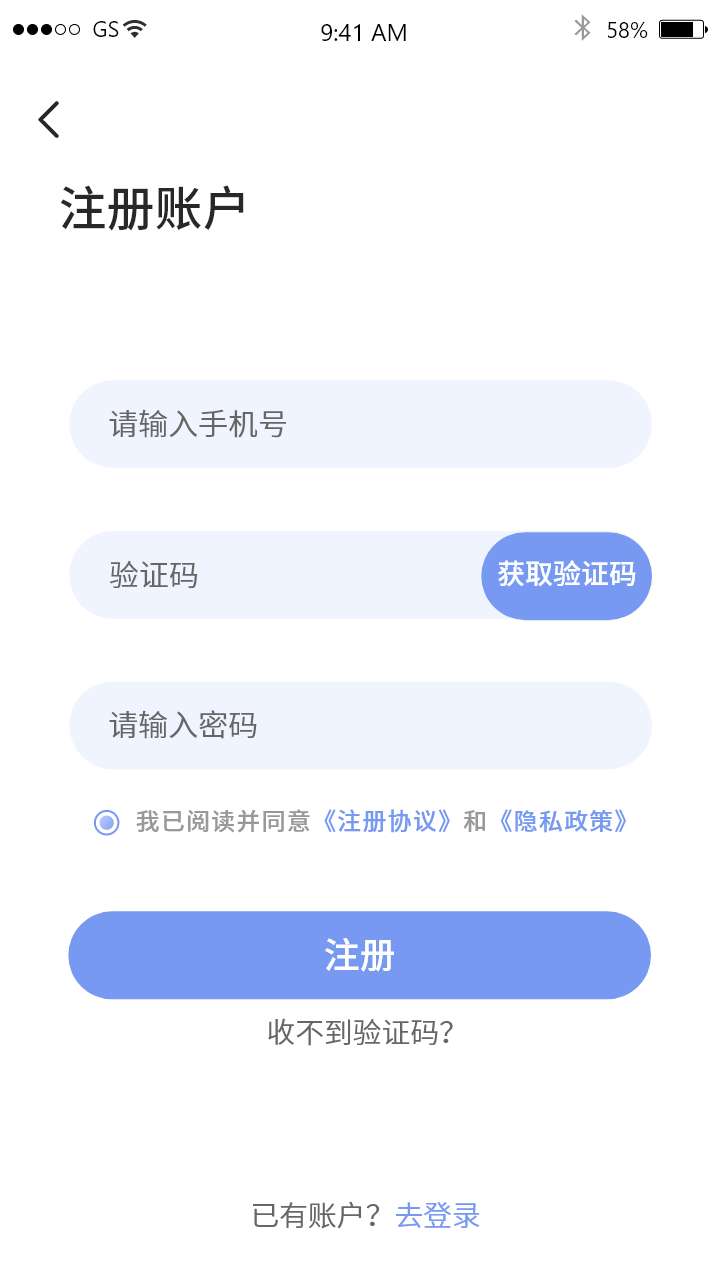Tap the 验证码 verification code field

click(275, 575)
